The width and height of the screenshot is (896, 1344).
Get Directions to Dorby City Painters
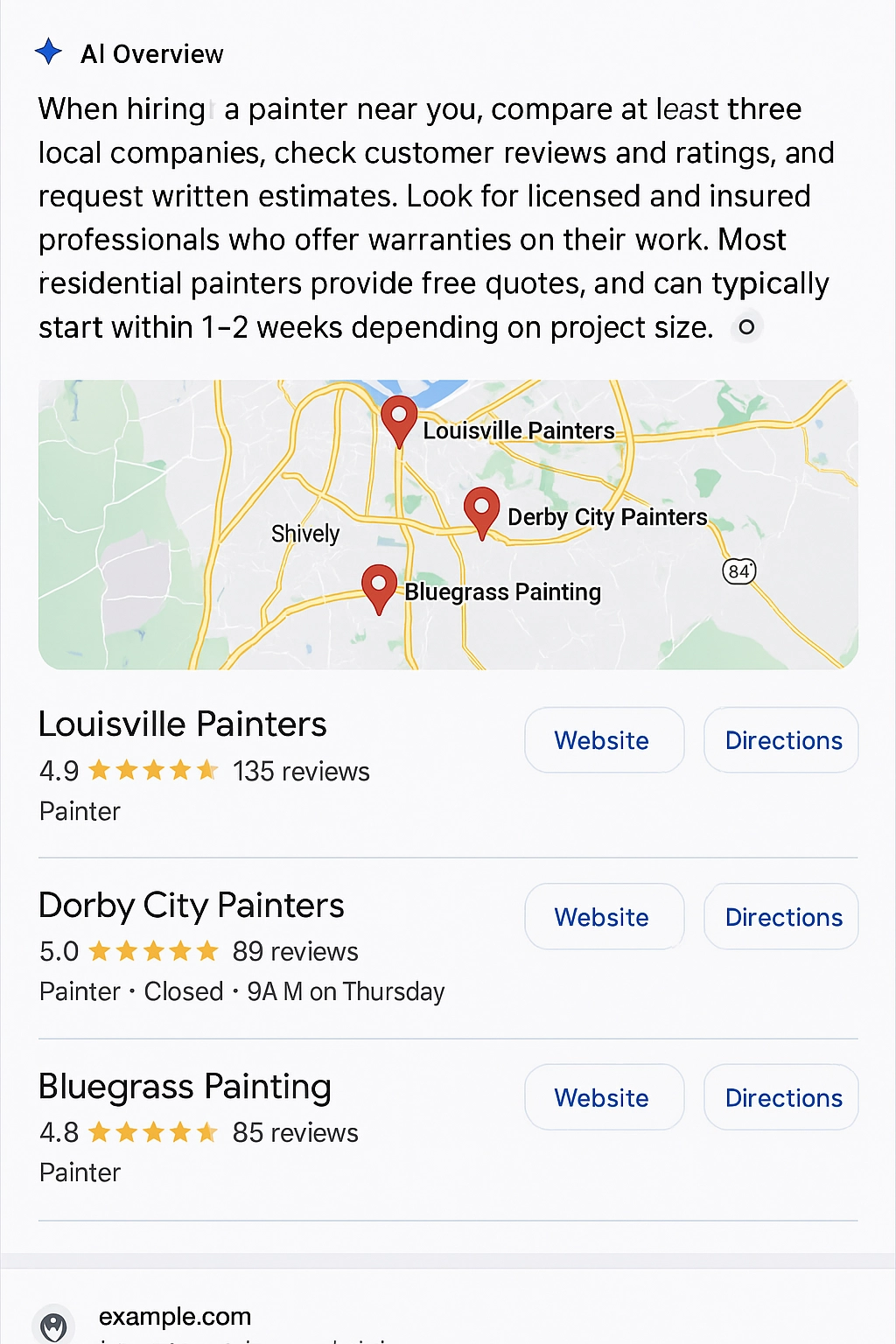(x=780, y=916)
